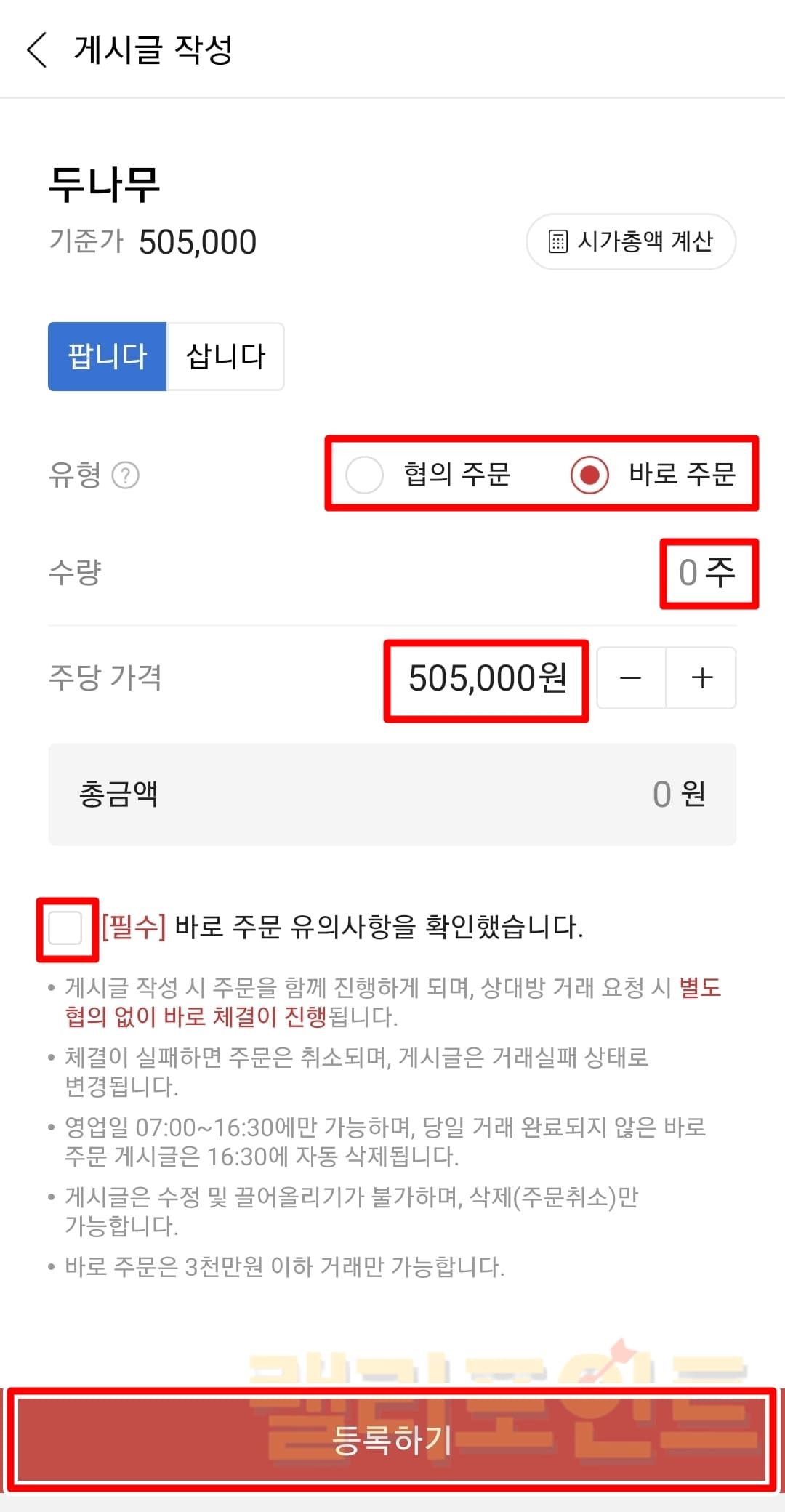Choose 바로 주문 order type
785x1512 pixels.
click(x=589, y=475)
